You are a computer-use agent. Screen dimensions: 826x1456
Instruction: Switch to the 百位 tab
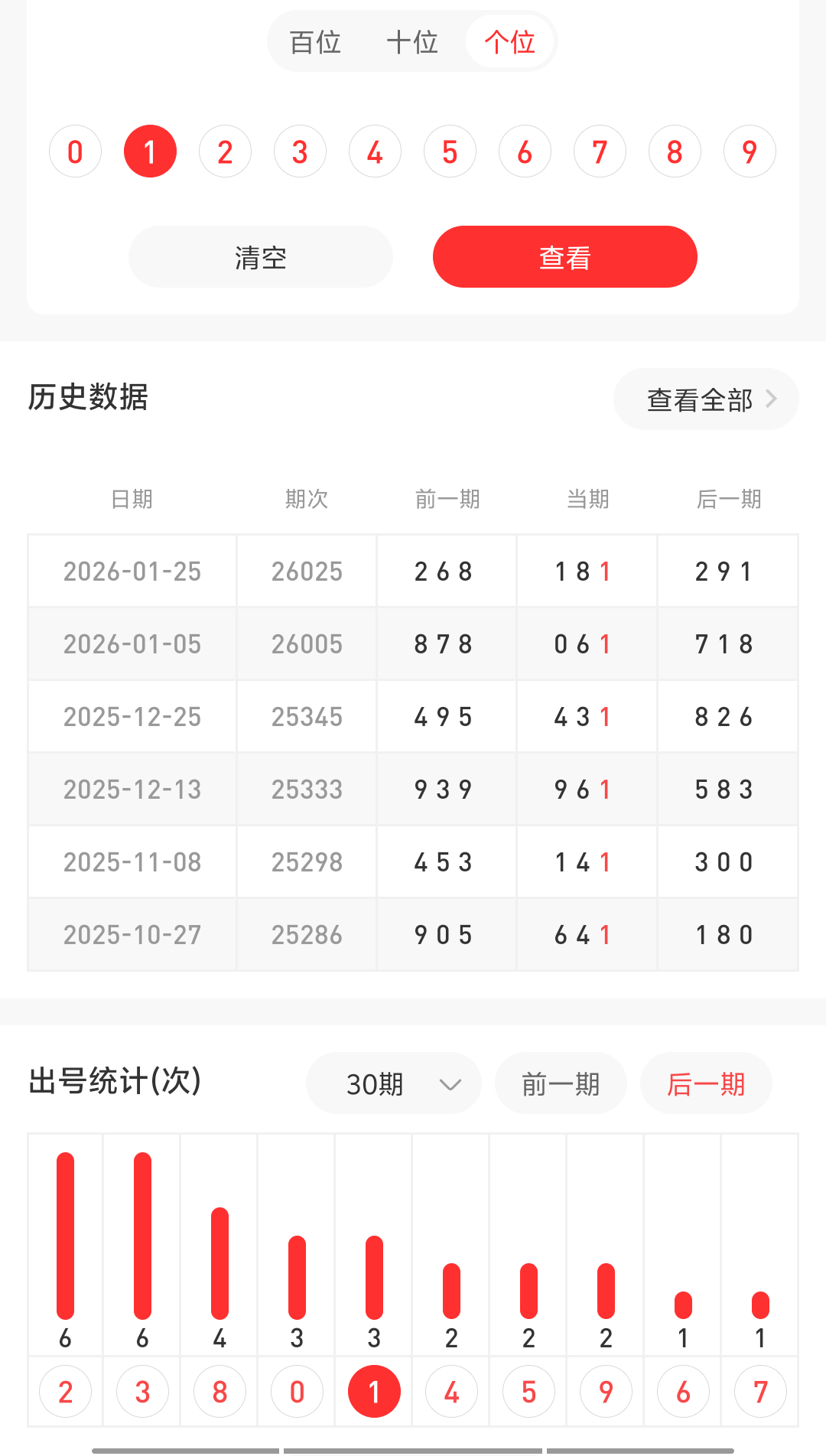click(314, 42)
